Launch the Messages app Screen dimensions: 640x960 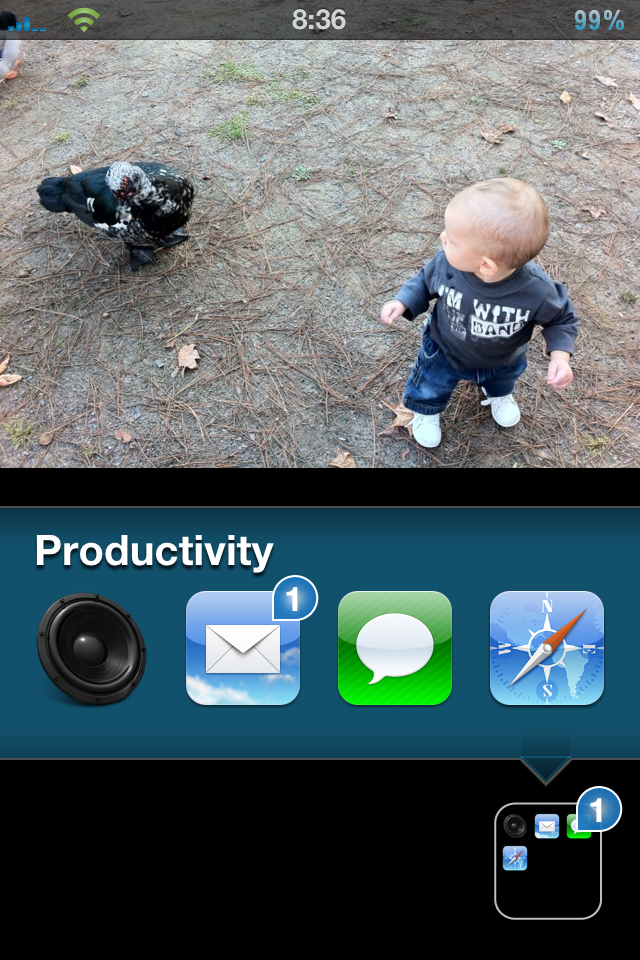pyautogui.click(x=395, y=649)
